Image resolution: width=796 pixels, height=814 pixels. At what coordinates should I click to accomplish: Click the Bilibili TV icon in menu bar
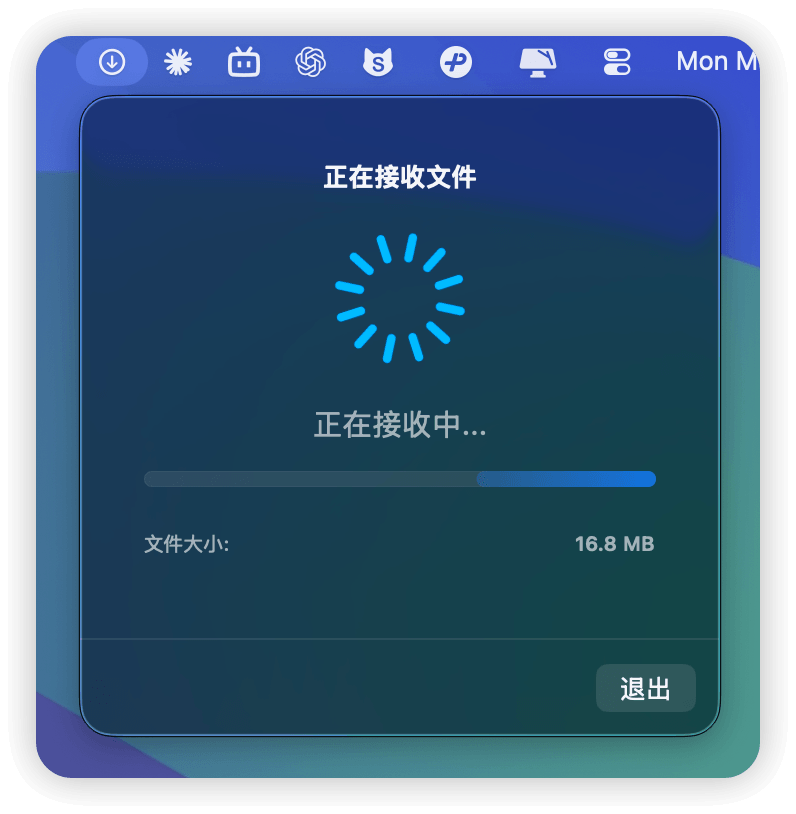click(244, 61)
